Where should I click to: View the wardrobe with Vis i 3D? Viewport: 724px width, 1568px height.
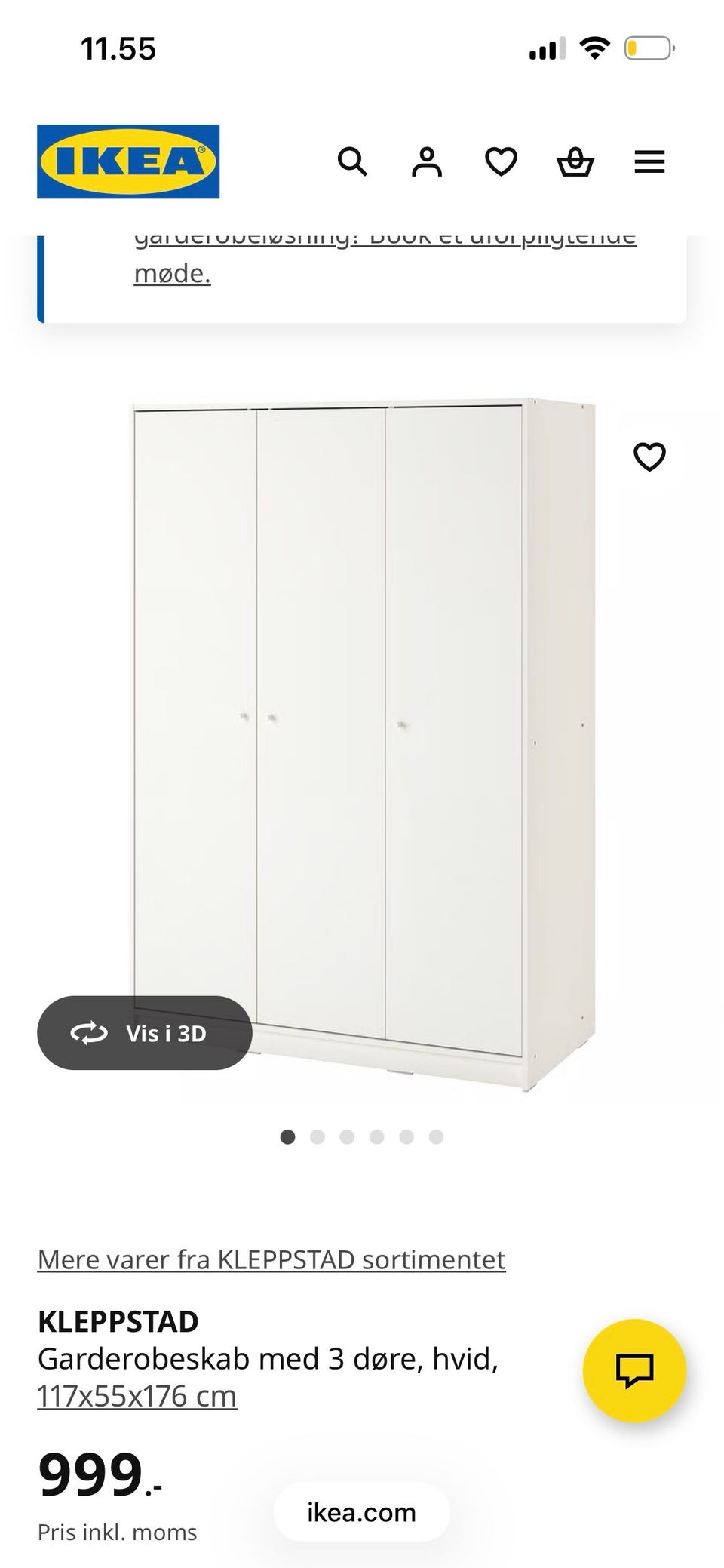(x=145, y=1033)
